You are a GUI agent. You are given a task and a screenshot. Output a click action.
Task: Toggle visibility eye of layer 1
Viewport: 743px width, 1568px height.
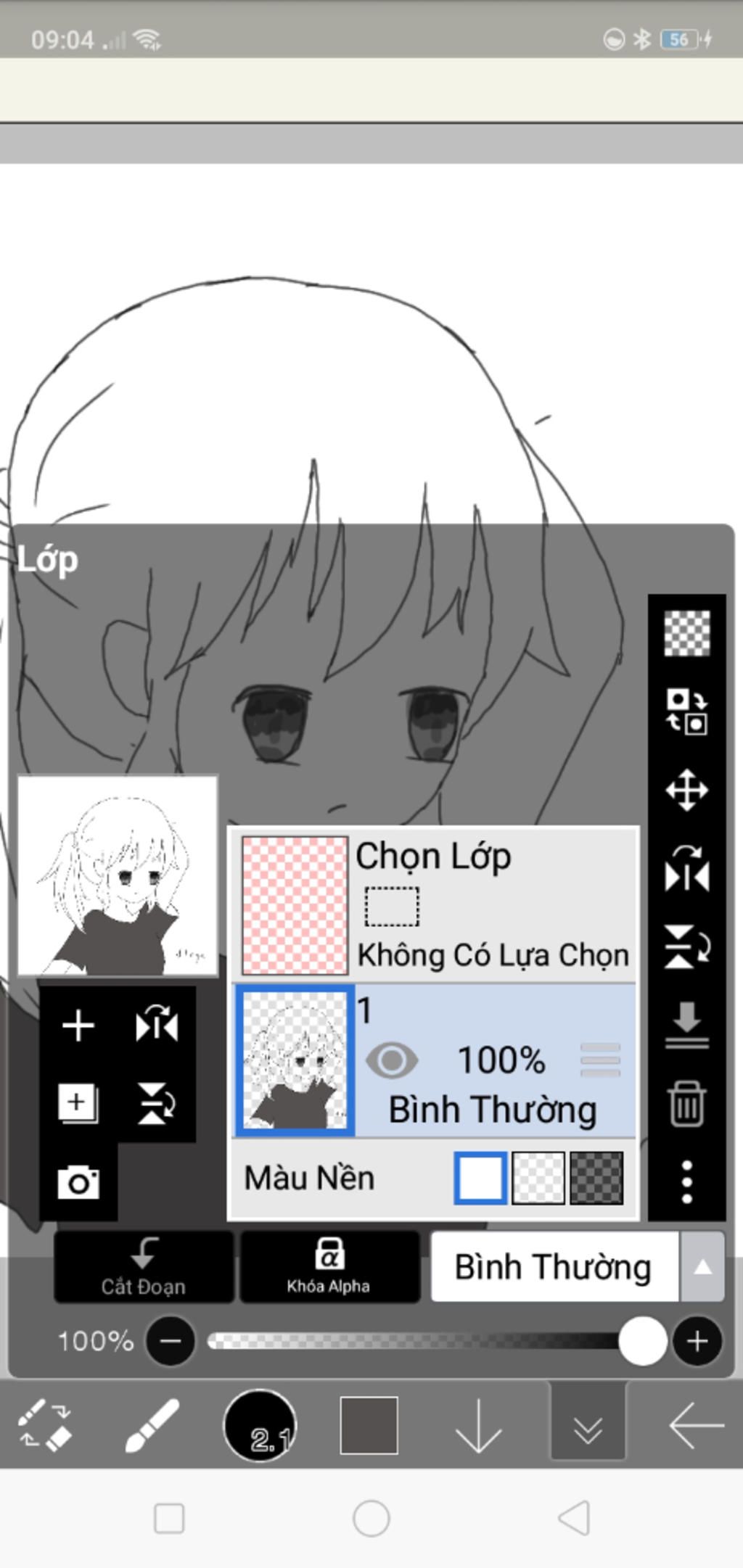click(x=392, y=1060)
